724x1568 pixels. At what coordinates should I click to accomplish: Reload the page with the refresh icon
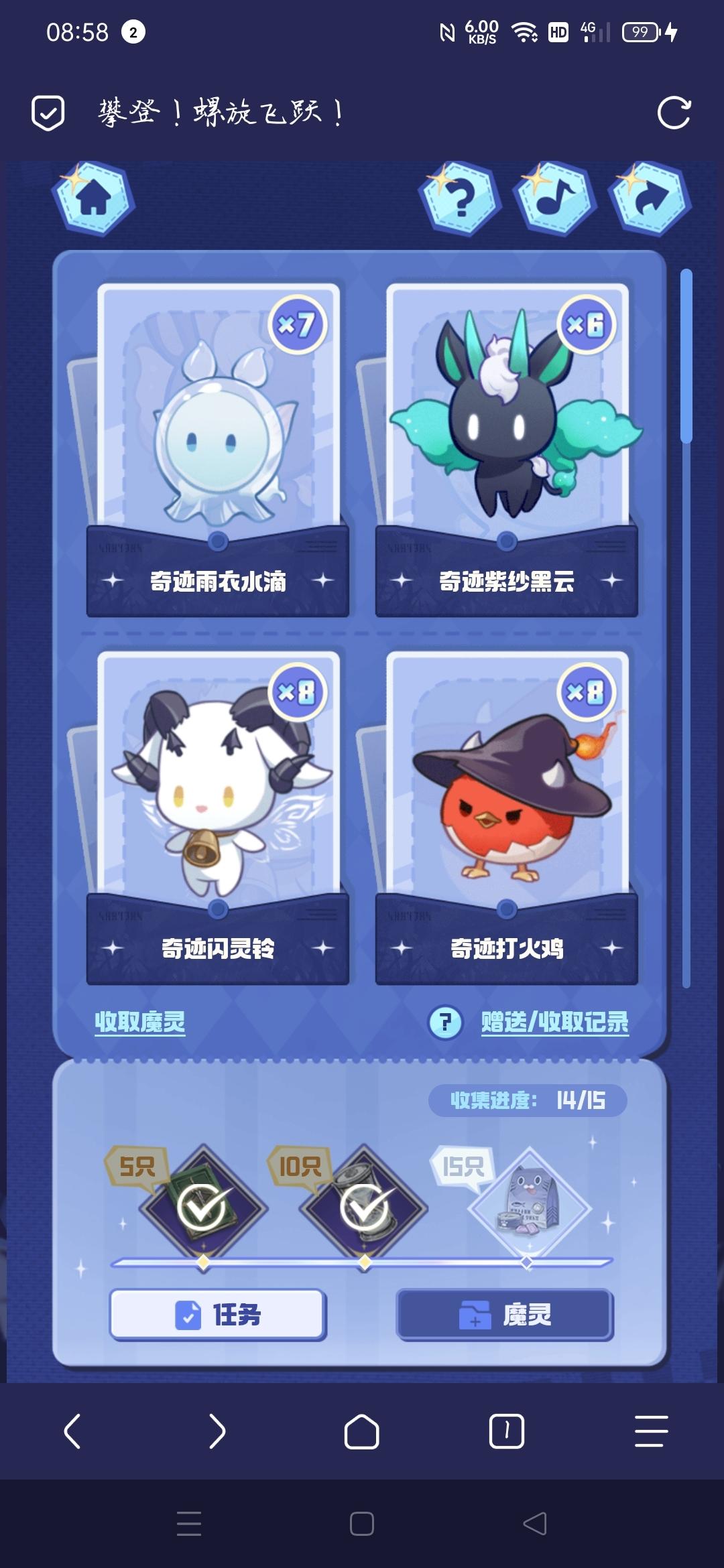(674, 113)
